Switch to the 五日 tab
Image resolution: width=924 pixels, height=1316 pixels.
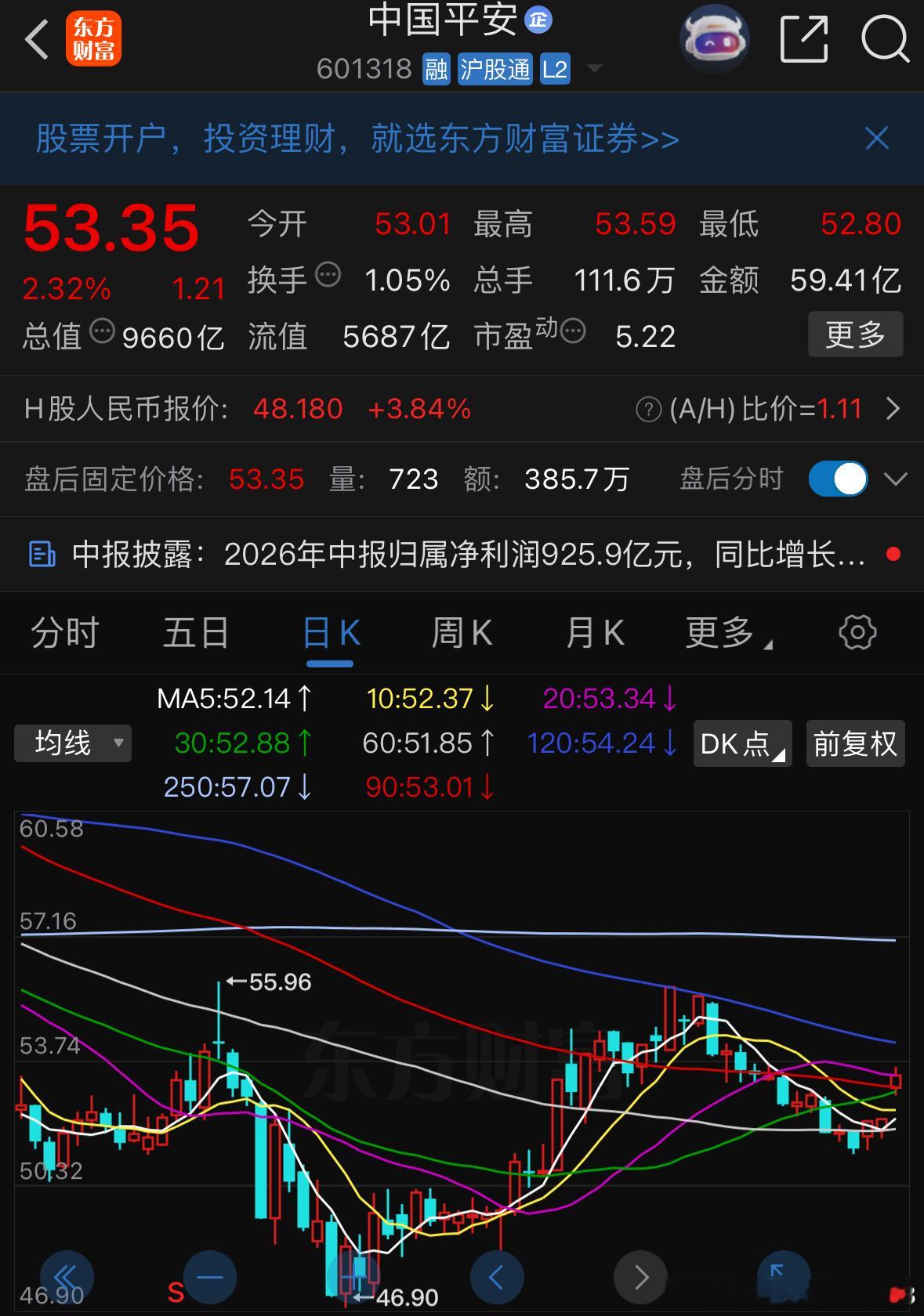point(196,633)
